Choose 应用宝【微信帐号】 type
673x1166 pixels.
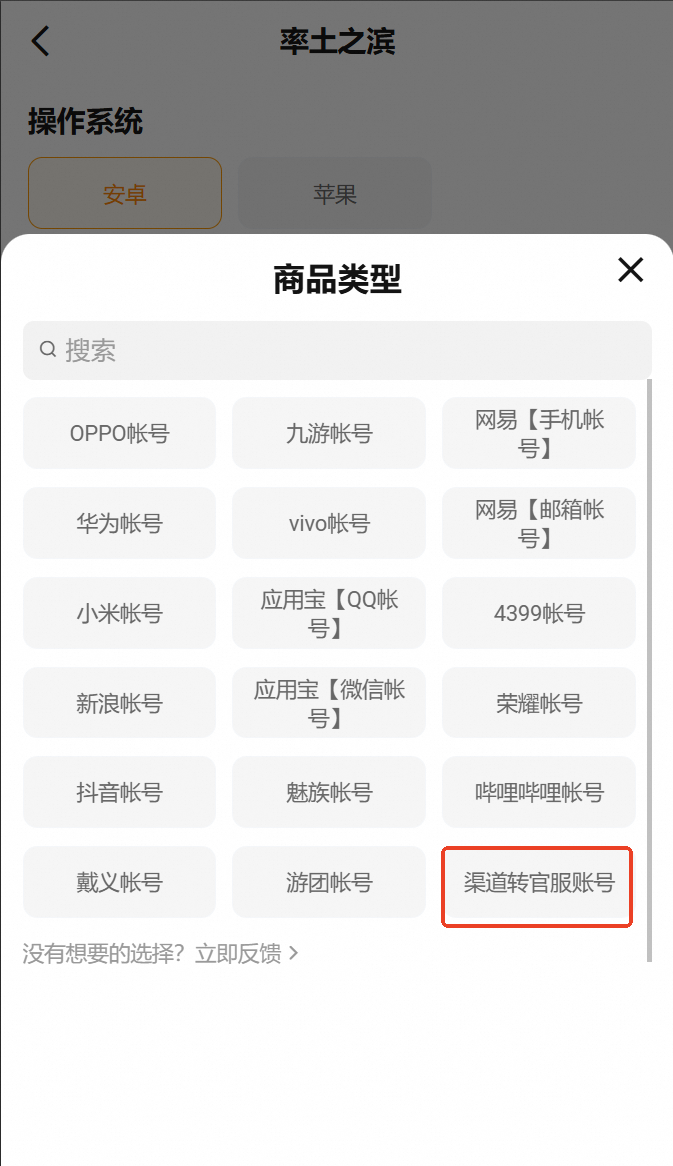329,703
